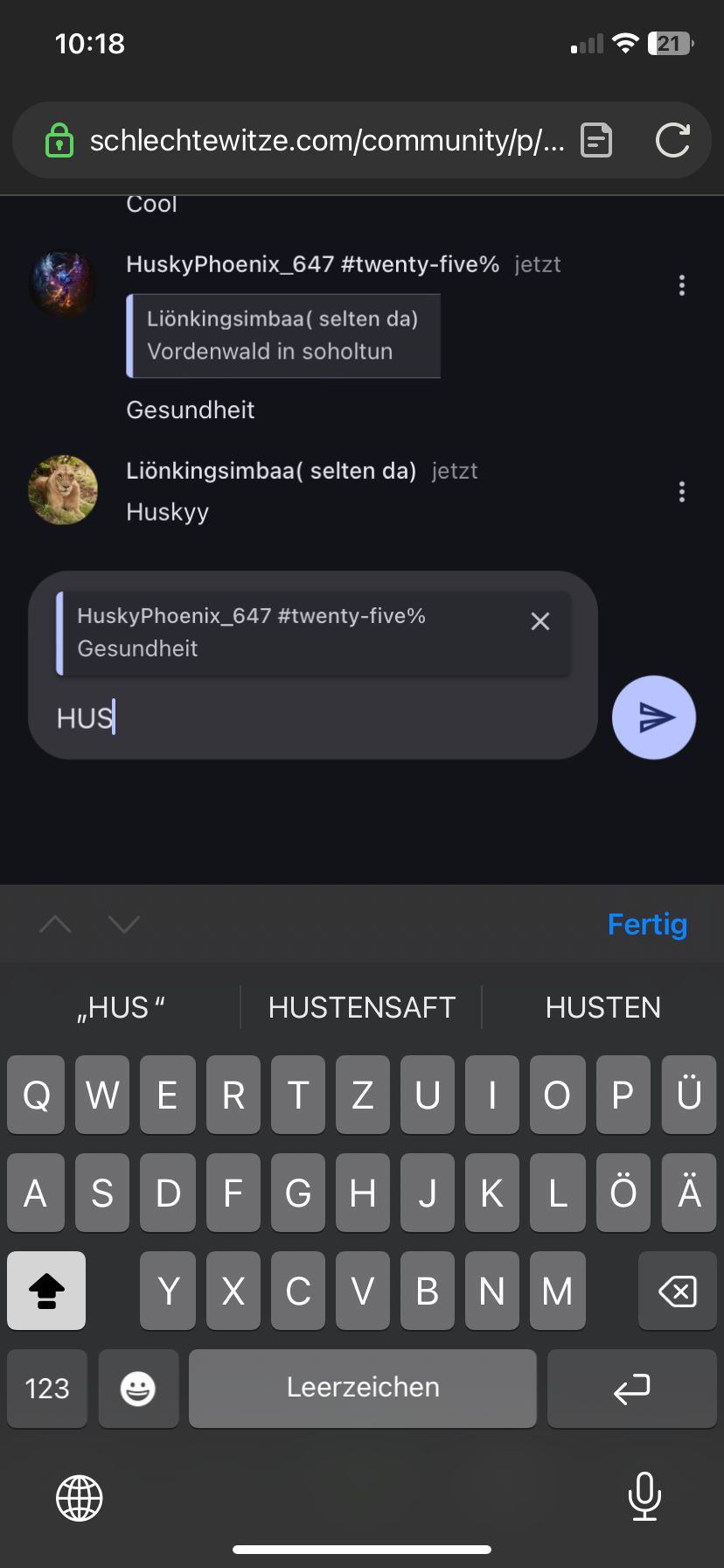Choose the HUSTENSAFT suggestion
The height and width of the screenshot is (1568, 724).
click(361, 1007)
